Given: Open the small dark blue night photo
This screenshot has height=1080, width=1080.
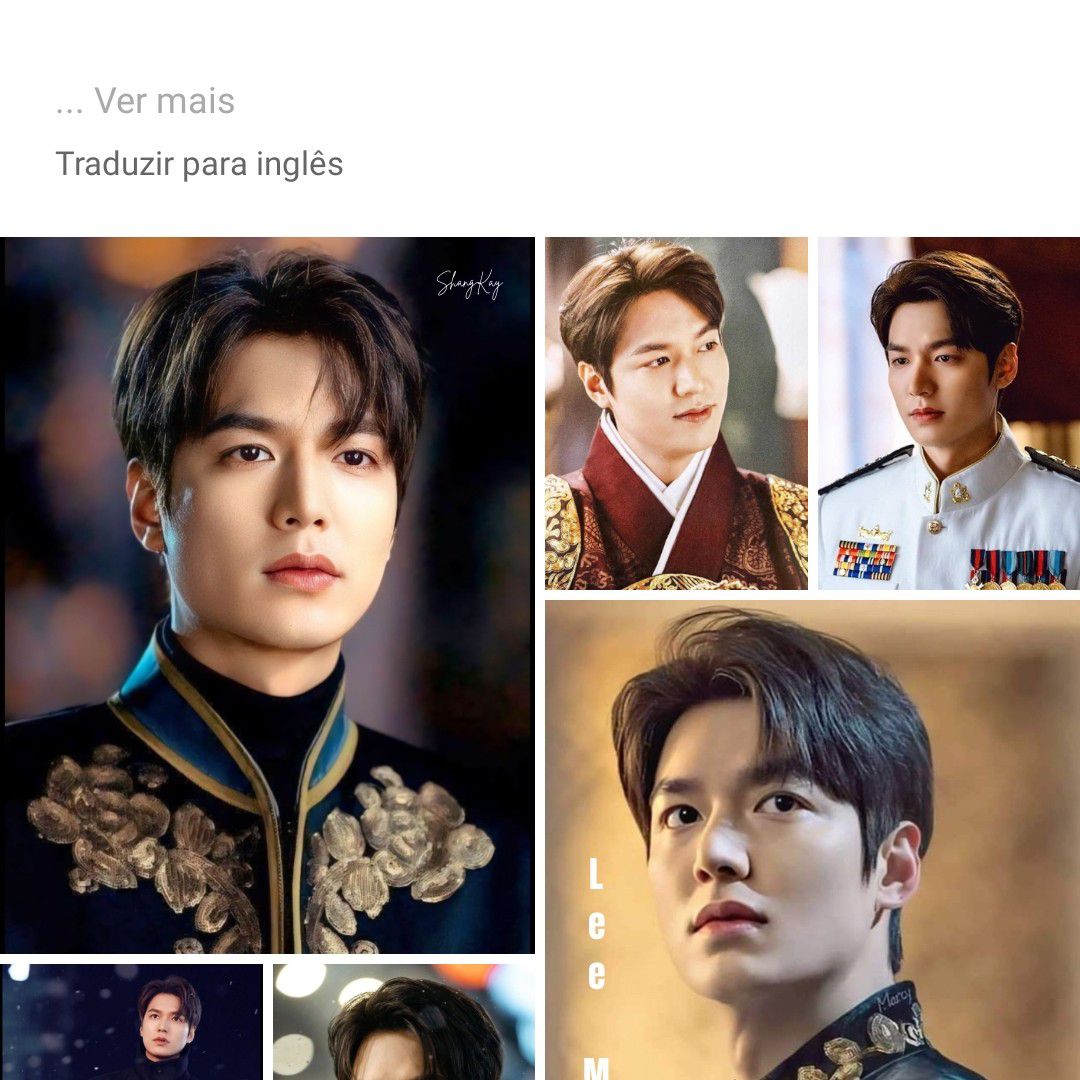Looking at the screenshot, I should click(x=131, y=1021).
